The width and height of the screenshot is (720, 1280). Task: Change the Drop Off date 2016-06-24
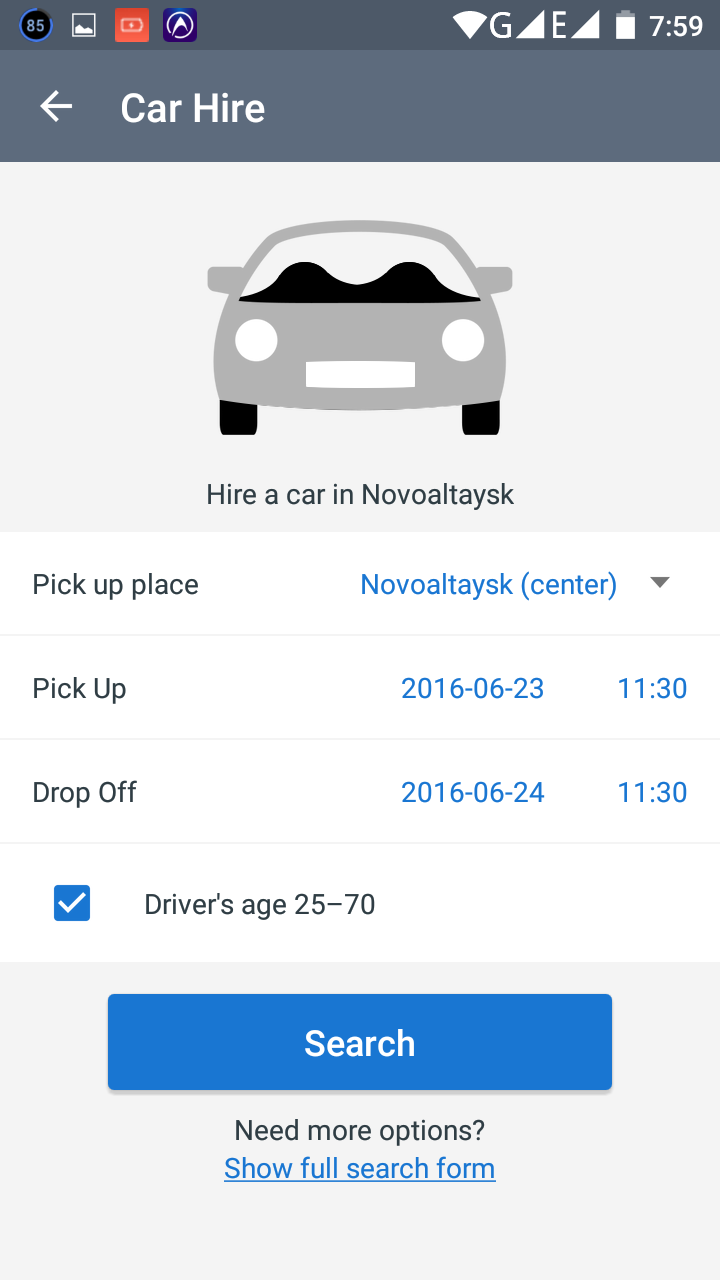pyautogui.click(x=472, y=792)
